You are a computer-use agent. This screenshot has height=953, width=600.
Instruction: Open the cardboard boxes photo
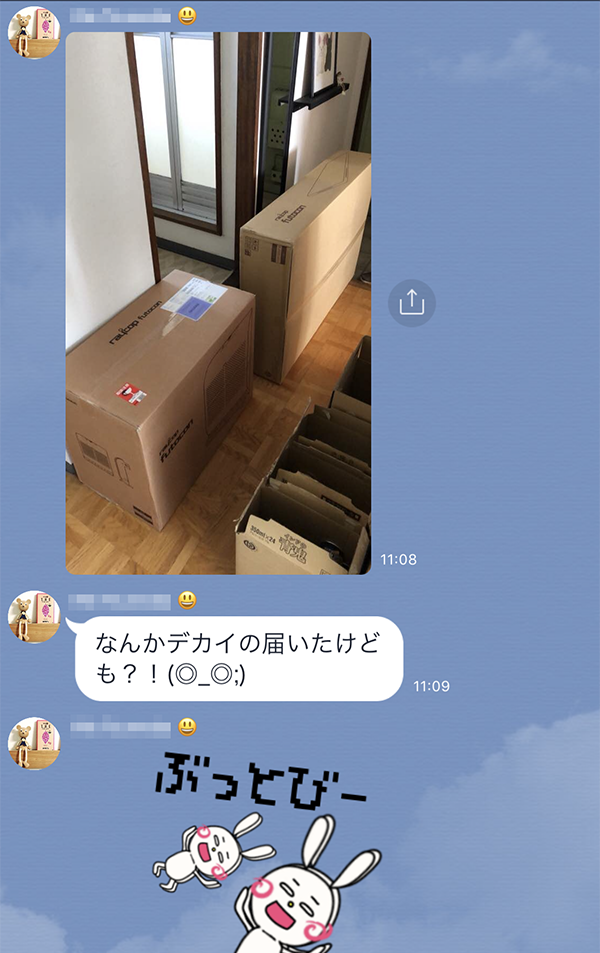[x=218, y=302]
